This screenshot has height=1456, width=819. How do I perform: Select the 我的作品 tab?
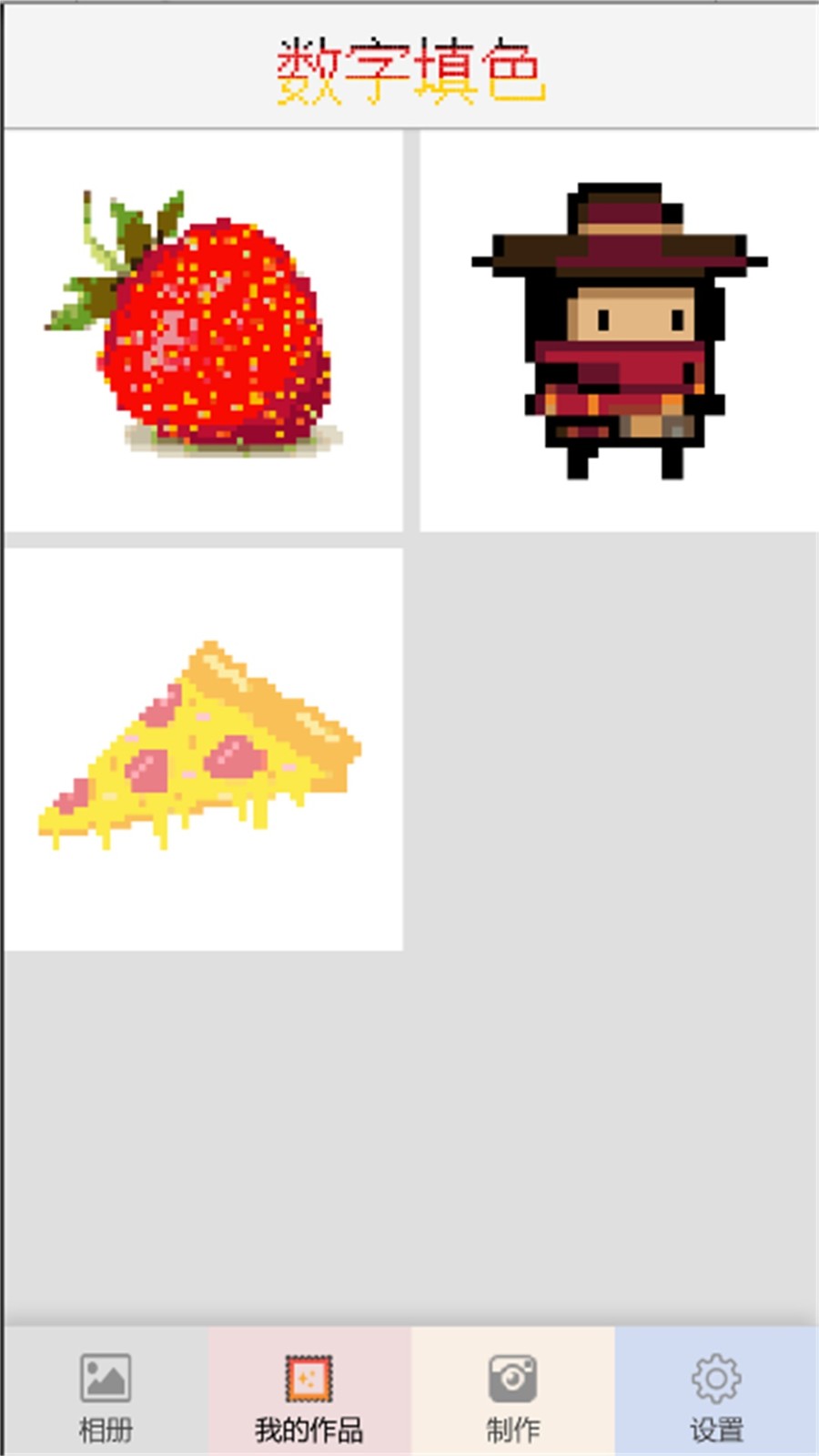309,1392
